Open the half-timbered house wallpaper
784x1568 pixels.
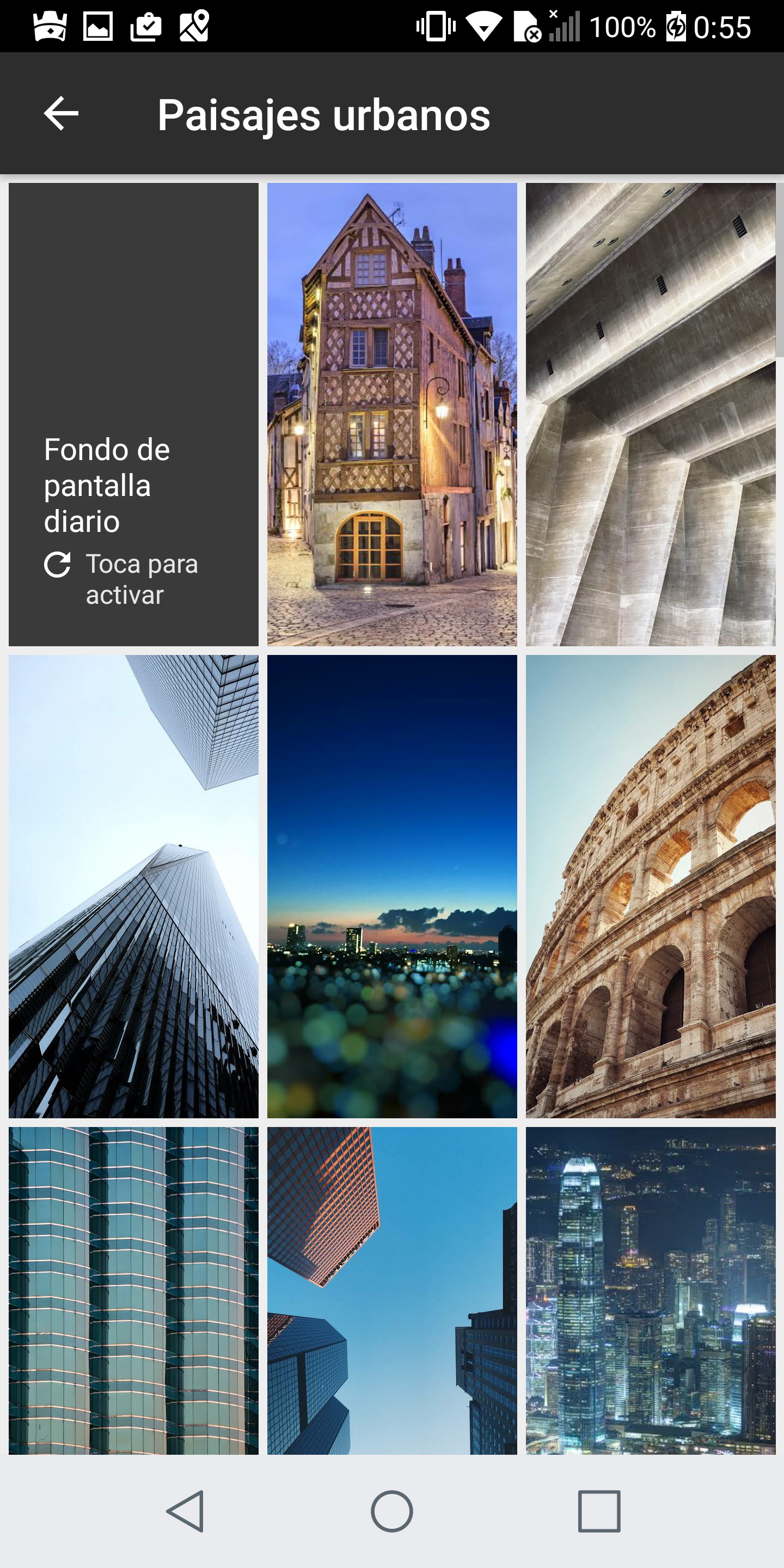click(392, 414)
